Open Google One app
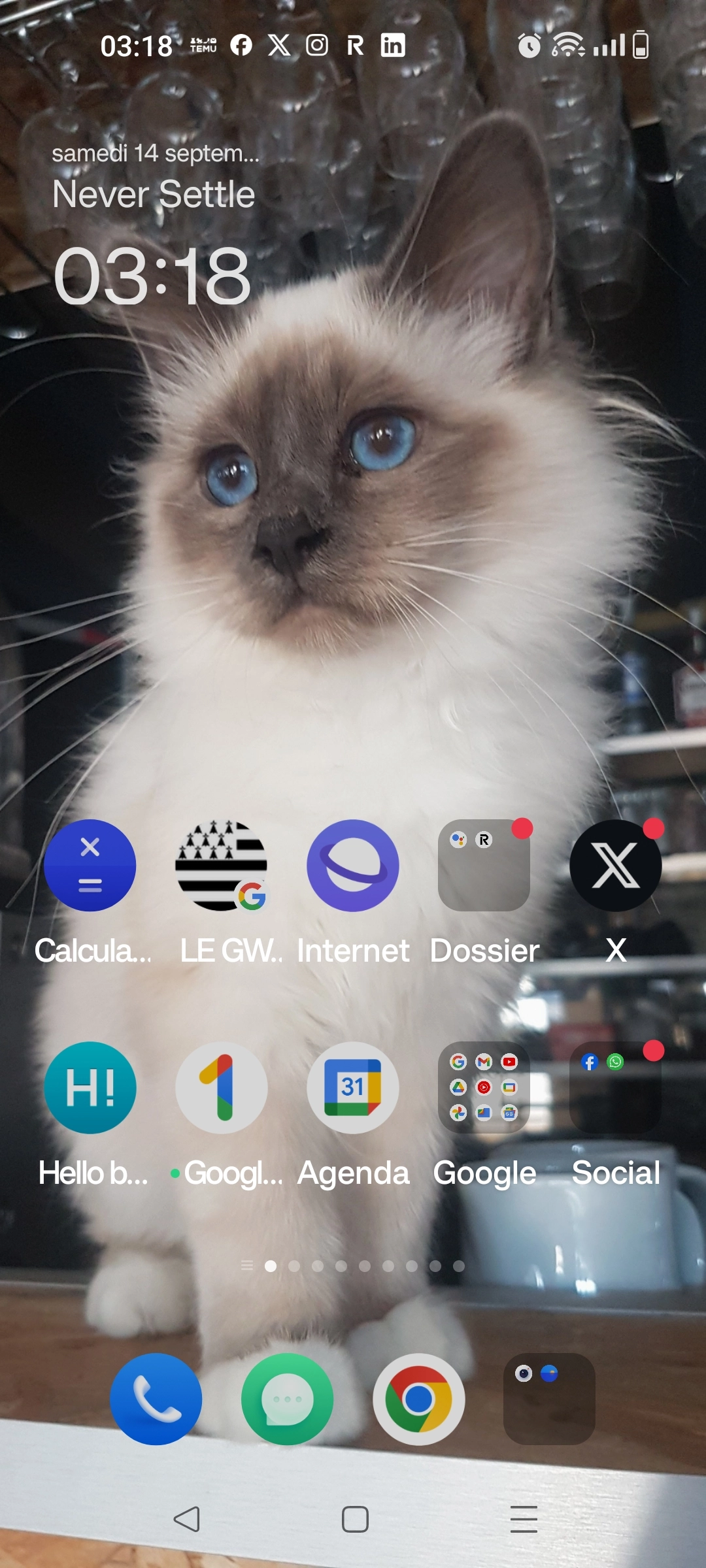 222,1088
